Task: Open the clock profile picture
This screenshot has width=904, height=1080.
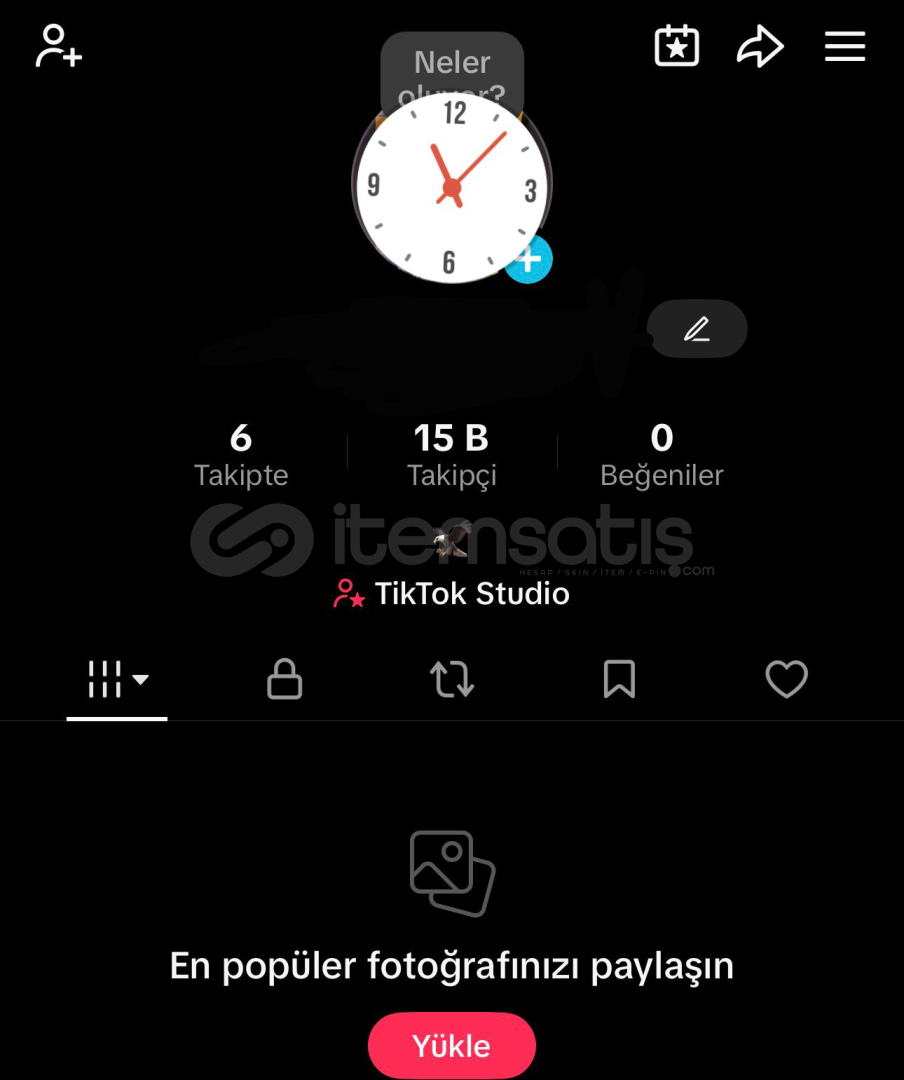Action: click(451, 188)
